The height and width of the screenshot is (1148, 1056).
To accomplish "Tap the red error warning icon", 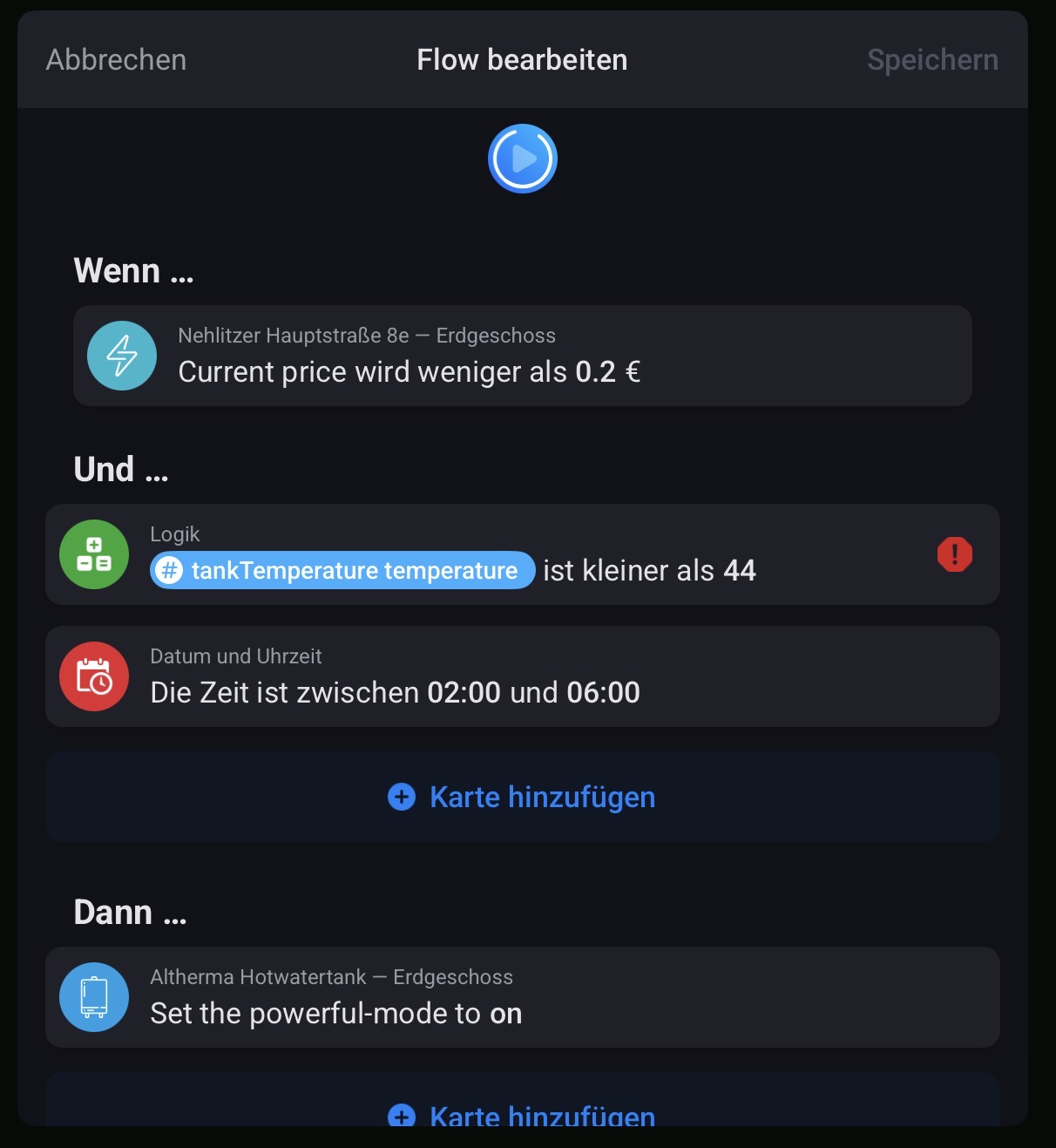I will click(x=954, y=554).
